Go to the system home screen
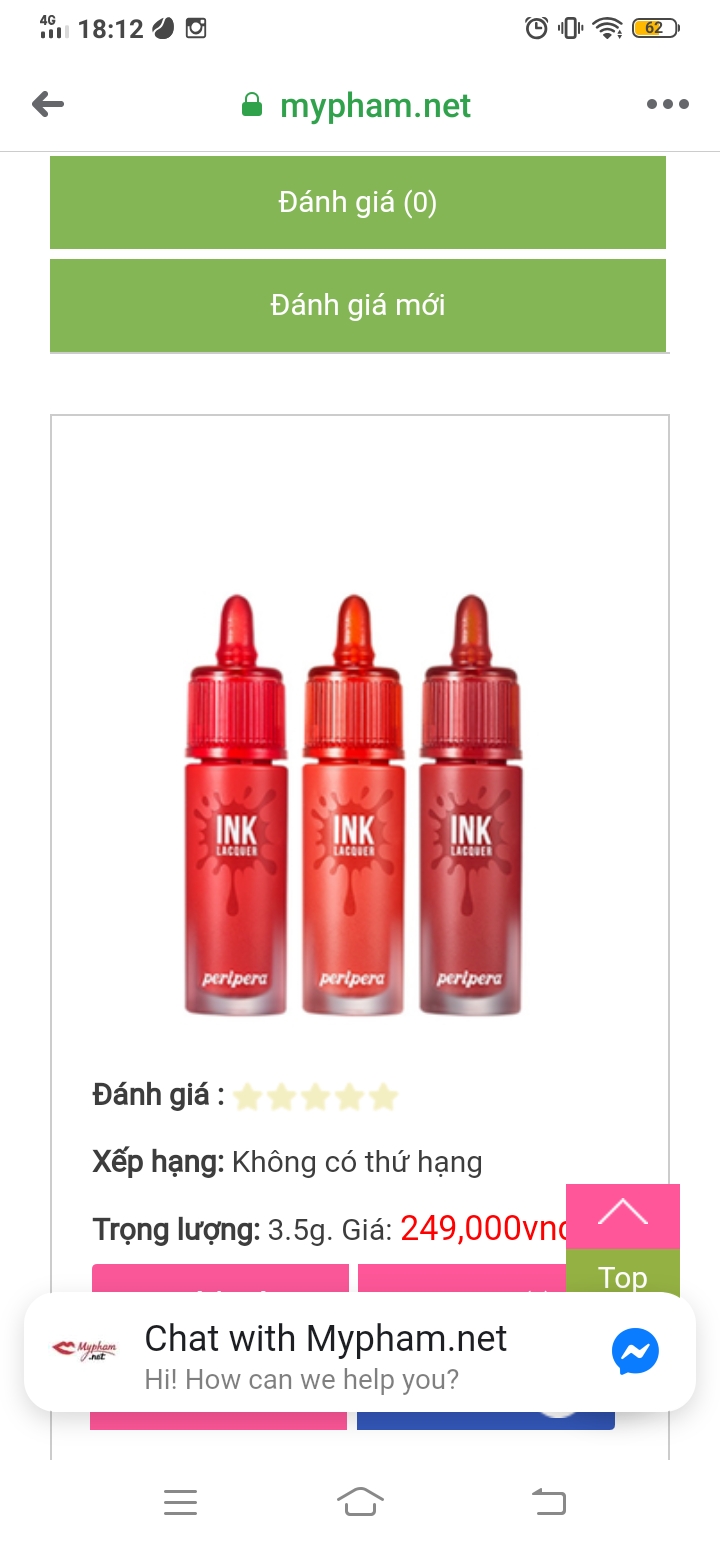 (360, 1501)
